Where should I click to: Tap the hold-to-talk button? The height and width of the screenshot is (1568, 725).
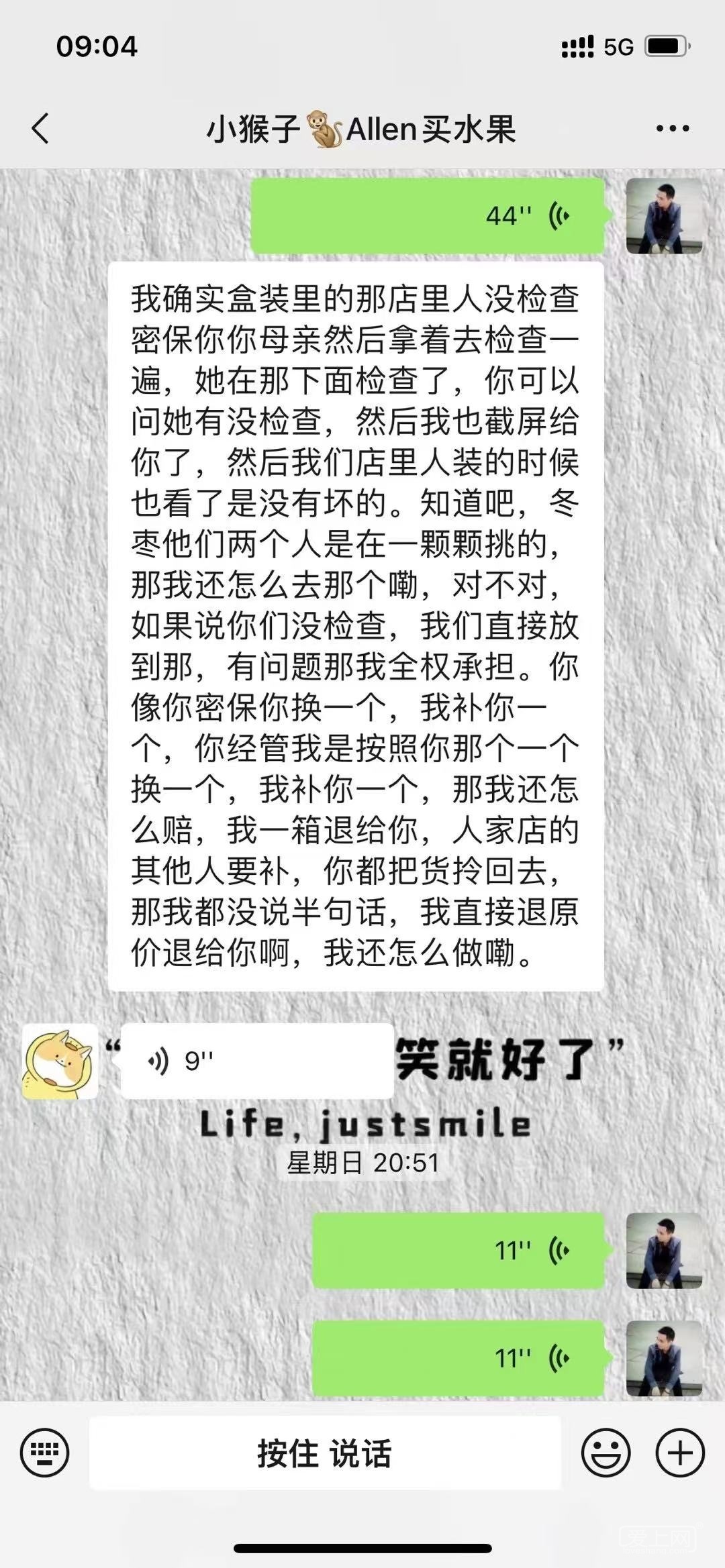click(325, 1453)
